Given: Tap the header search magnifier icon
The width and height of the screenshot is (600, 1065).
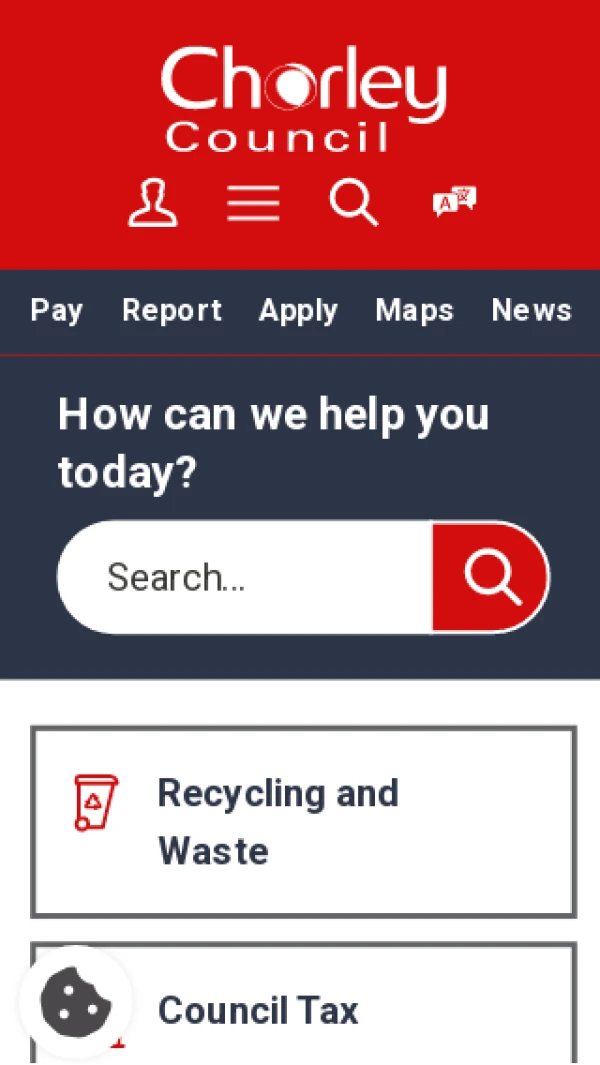Looking at the screenshot, I should click(353, 203).
